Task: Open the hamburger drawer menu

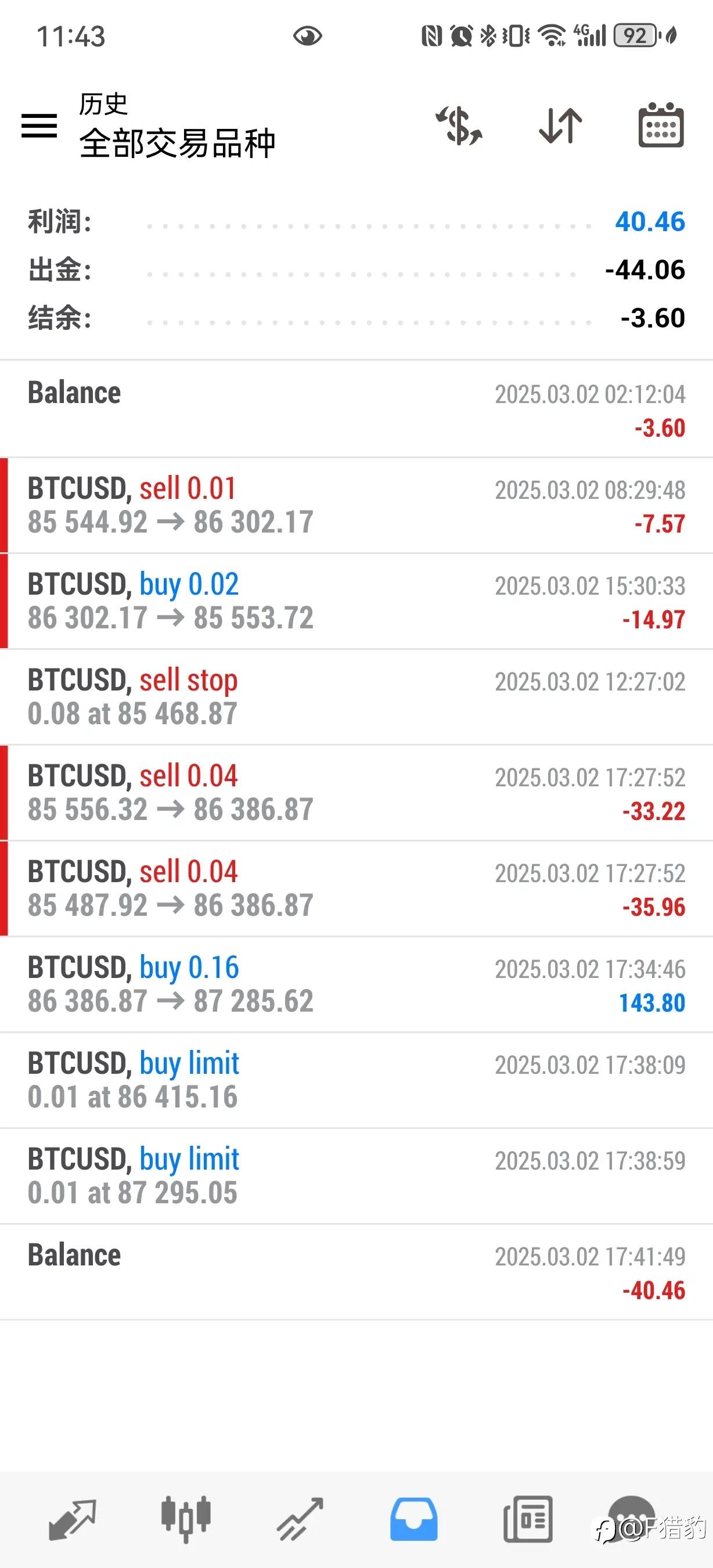Action: tap(39, 126)
